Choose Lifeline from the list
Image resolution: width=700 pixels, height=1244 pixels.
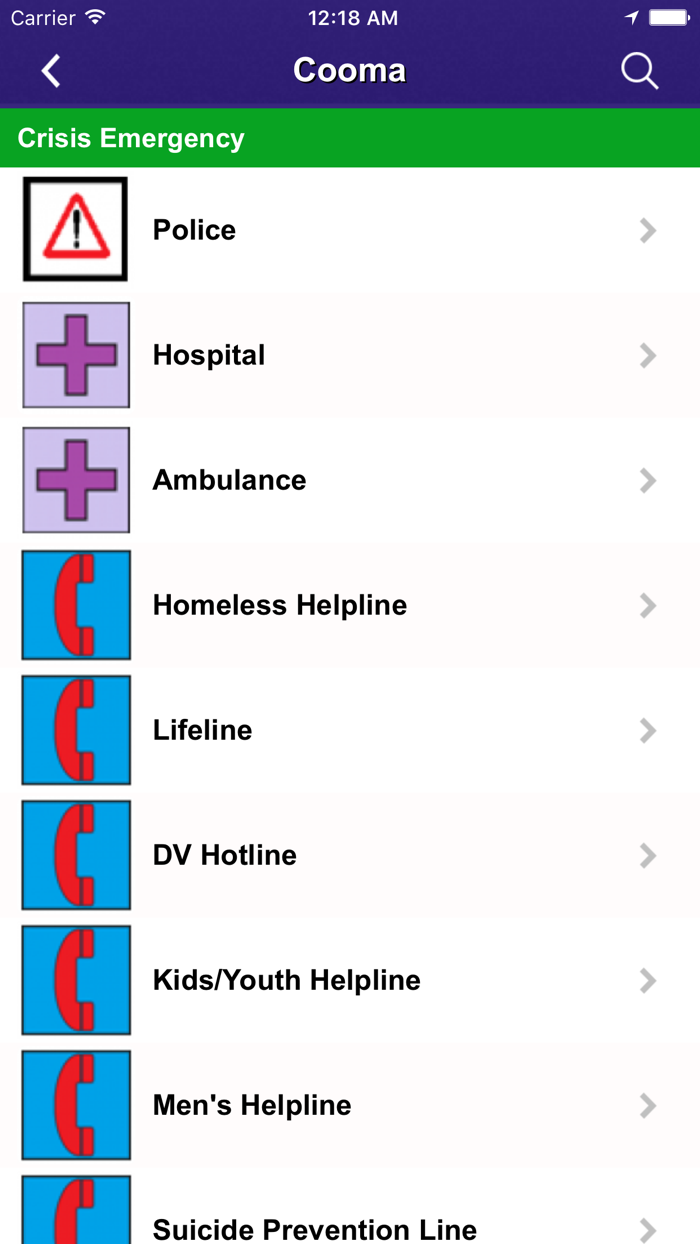[x=350, y=730]
